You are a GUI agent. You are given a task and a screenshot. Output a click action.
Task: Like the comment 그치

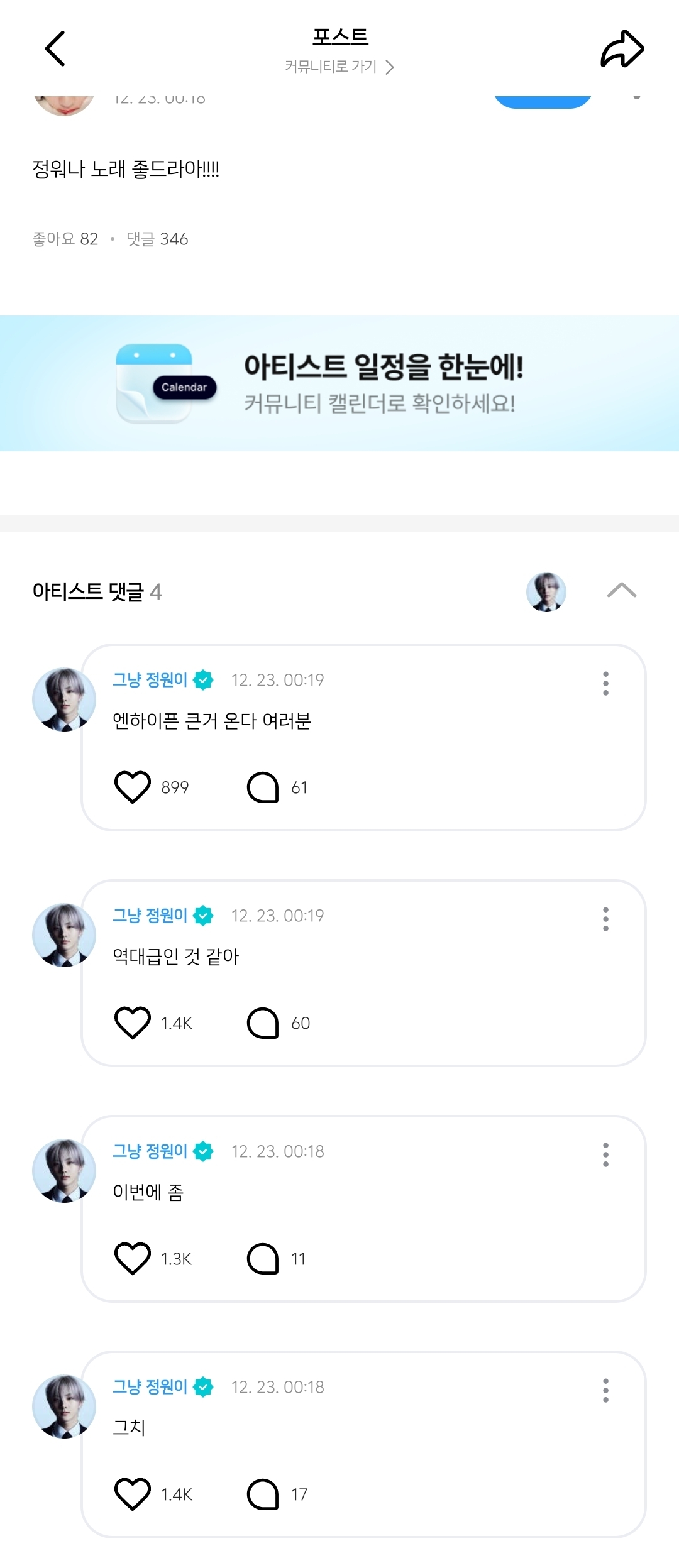[x=133, y=1494]
